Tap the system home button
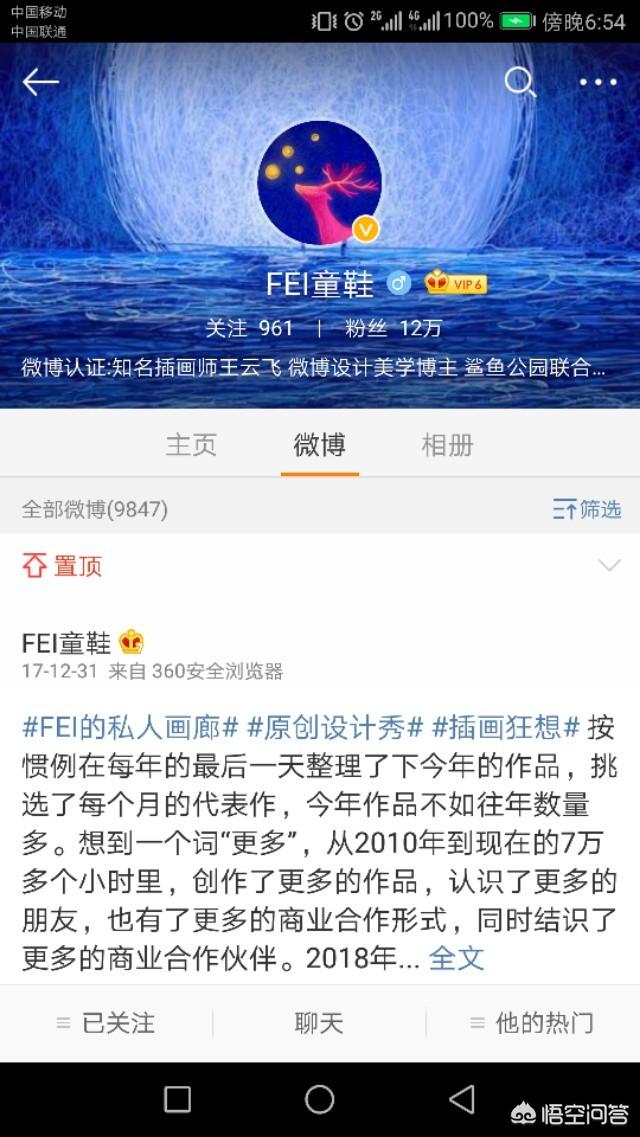The width and height of the screenshot is (640, 1137). tap(320, 1099)
